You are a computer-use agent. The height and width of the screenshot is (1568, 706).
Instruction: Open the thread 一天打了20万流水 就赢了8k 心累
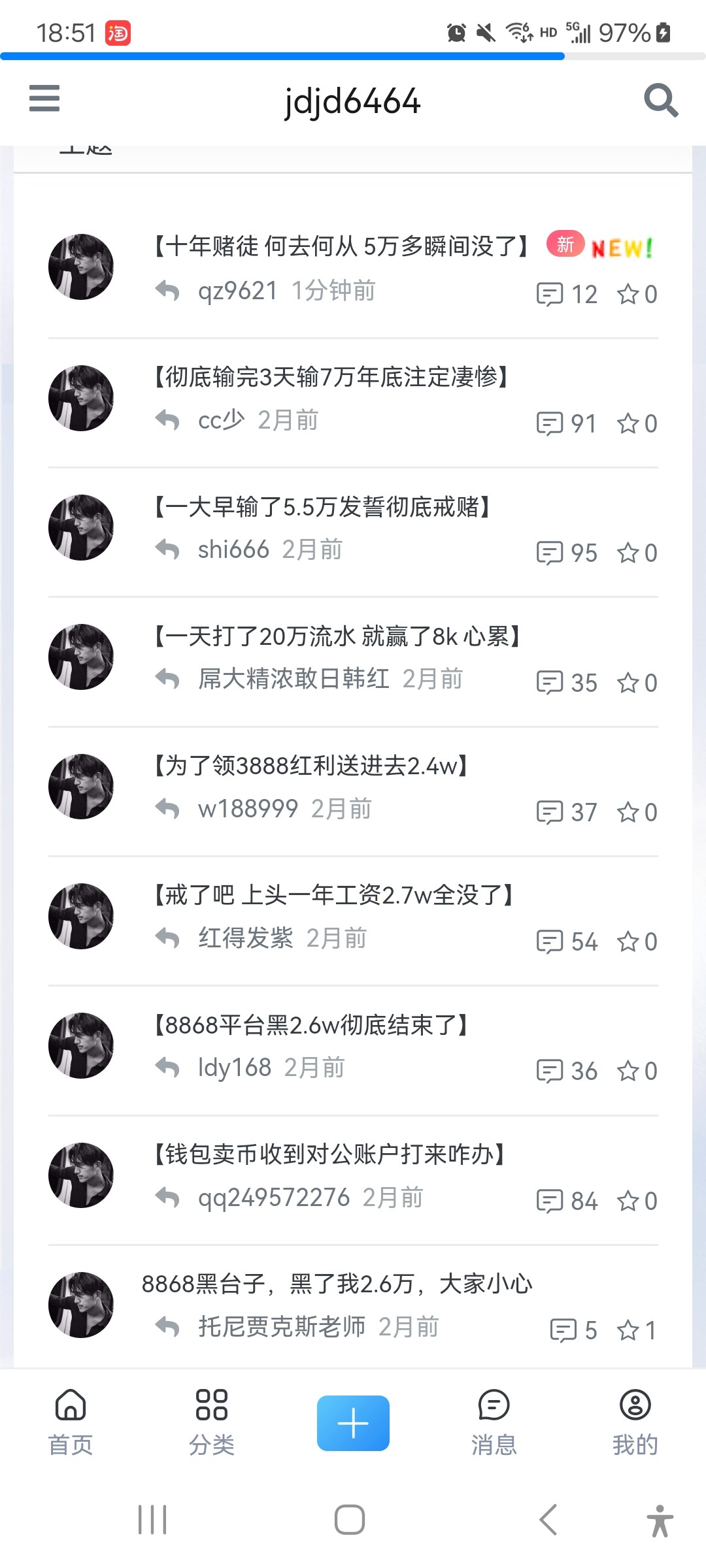pos(337,636)
